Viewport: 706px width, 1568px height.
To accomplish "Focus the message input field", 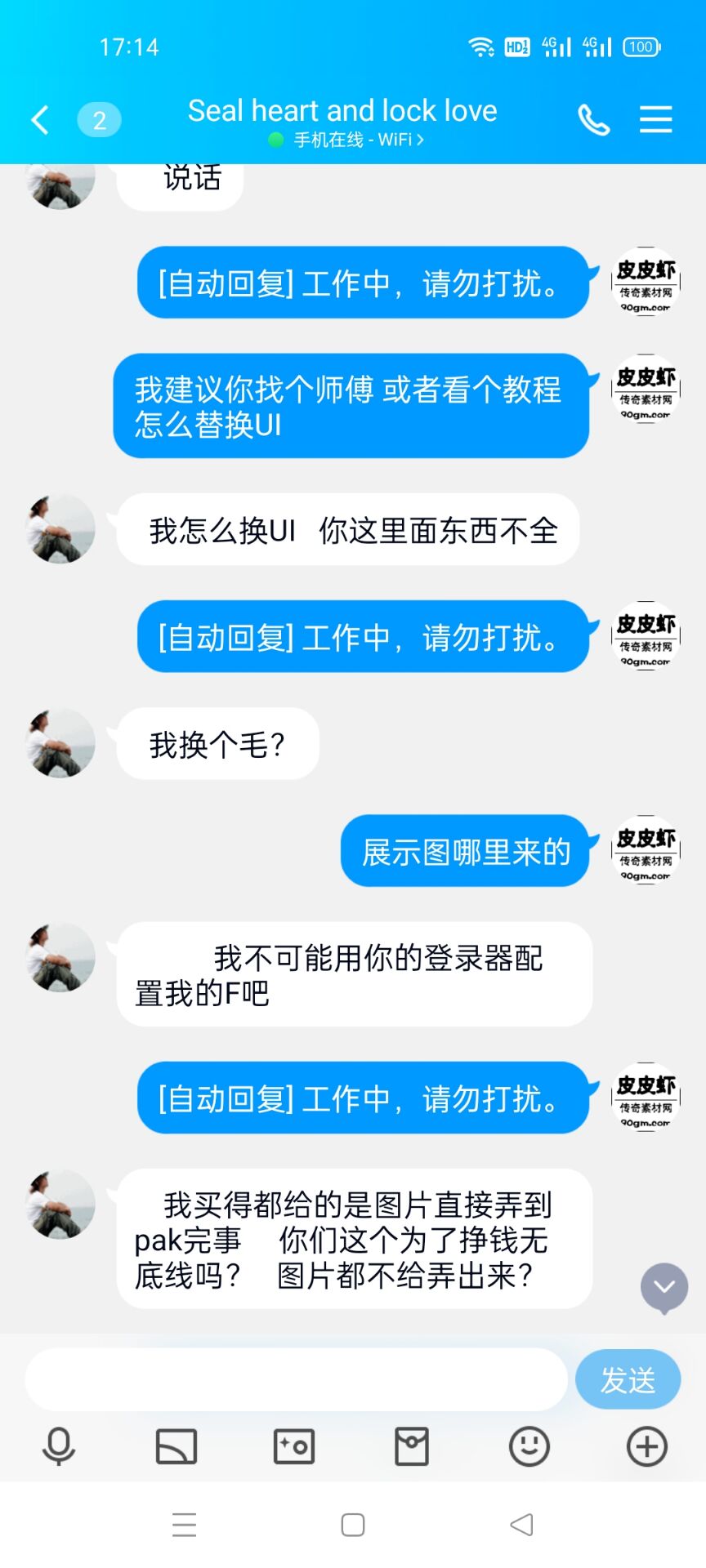I will [296, 1379].
